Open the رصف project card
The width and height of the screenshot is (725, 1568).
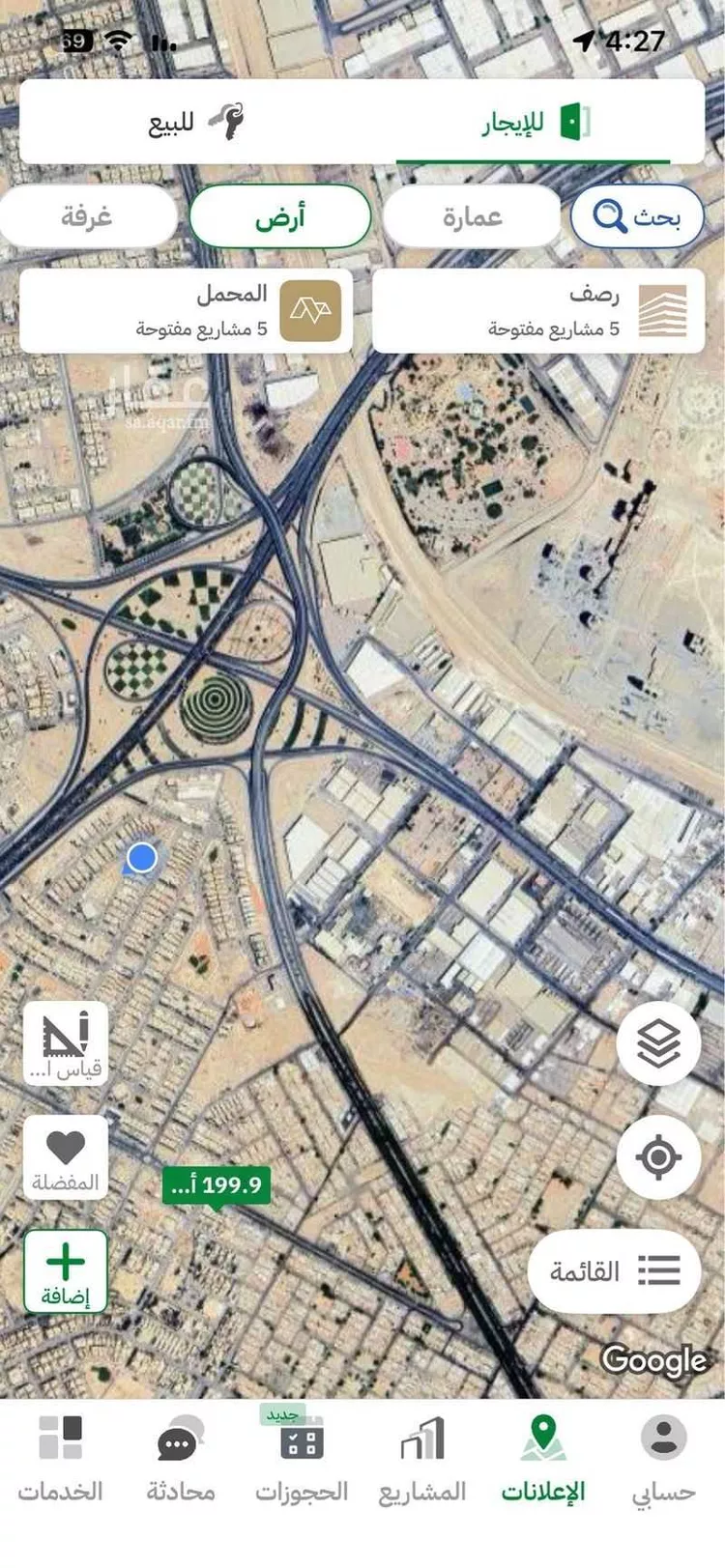538,309
